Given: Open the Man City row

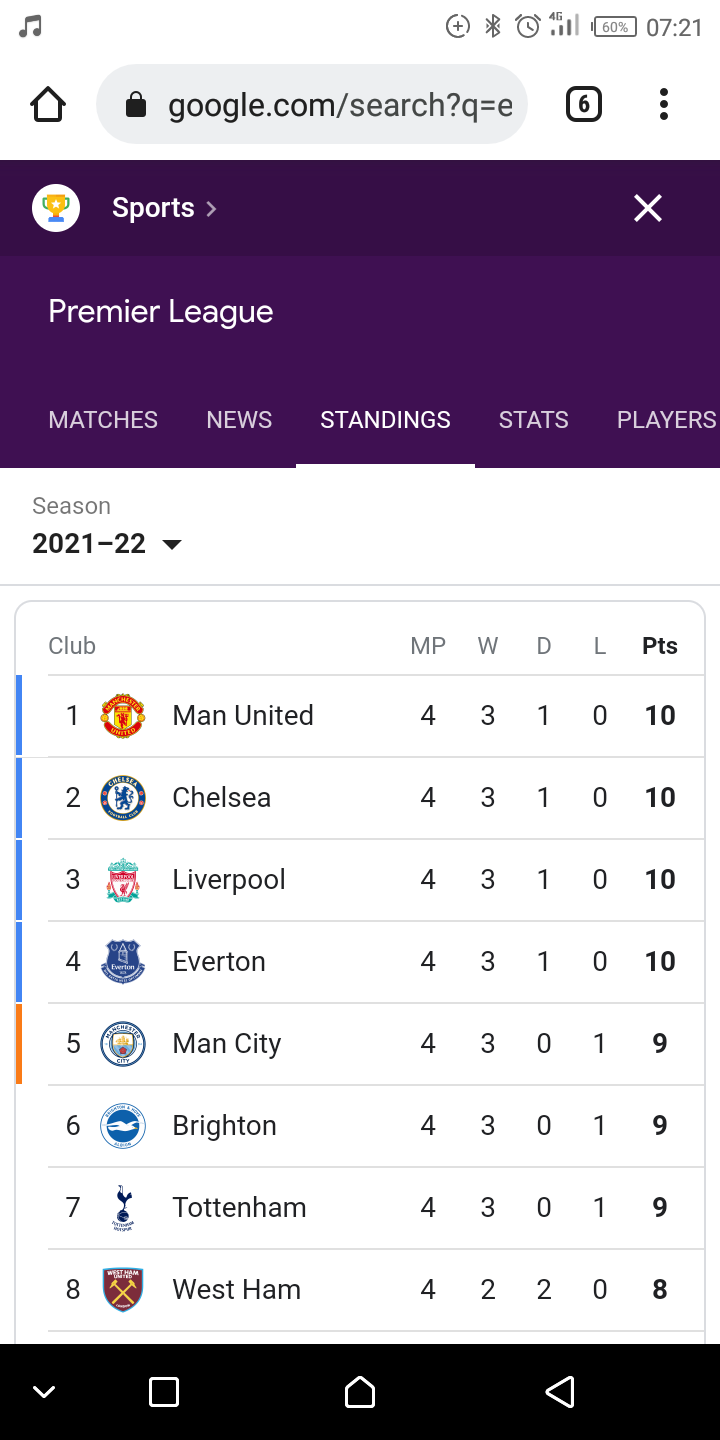Looking at the screenshot, I should pyautogui.click(x=360, y=1044).
